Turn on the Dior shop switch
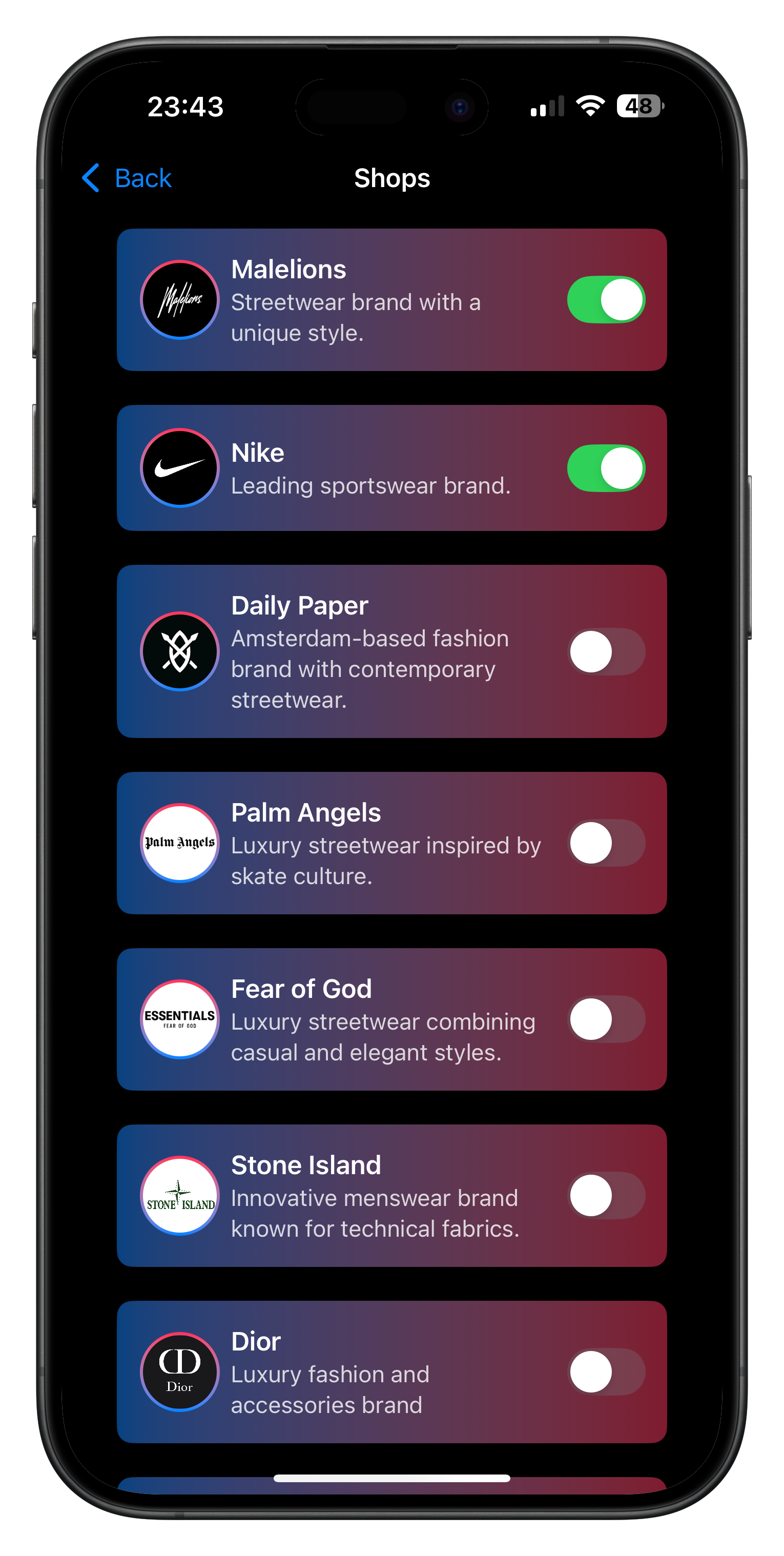This screenshot has height=1556, width=784. tap(606, 1372)
